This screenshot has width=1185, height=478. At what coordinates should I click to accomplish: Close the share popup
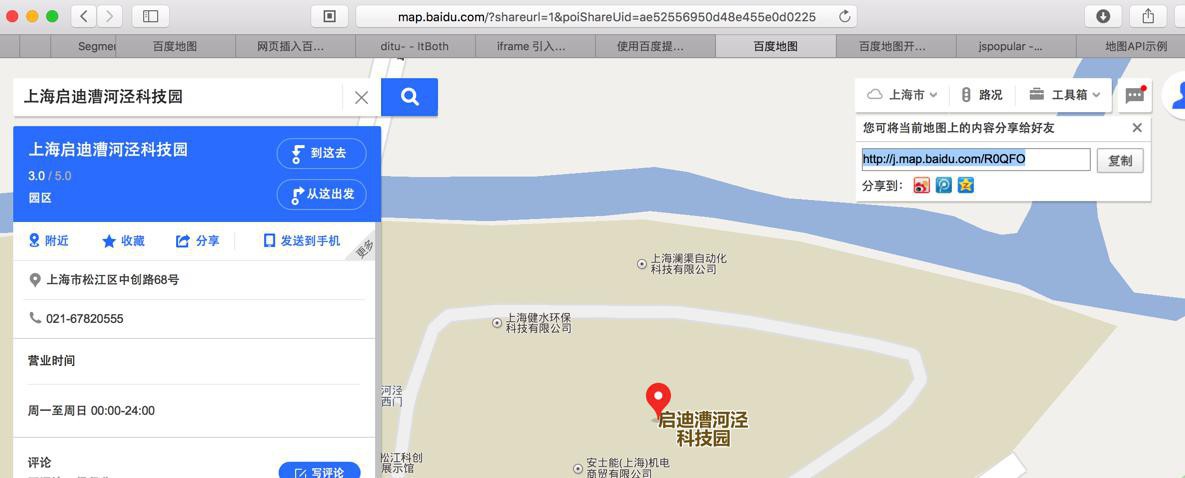point(1137,128)
